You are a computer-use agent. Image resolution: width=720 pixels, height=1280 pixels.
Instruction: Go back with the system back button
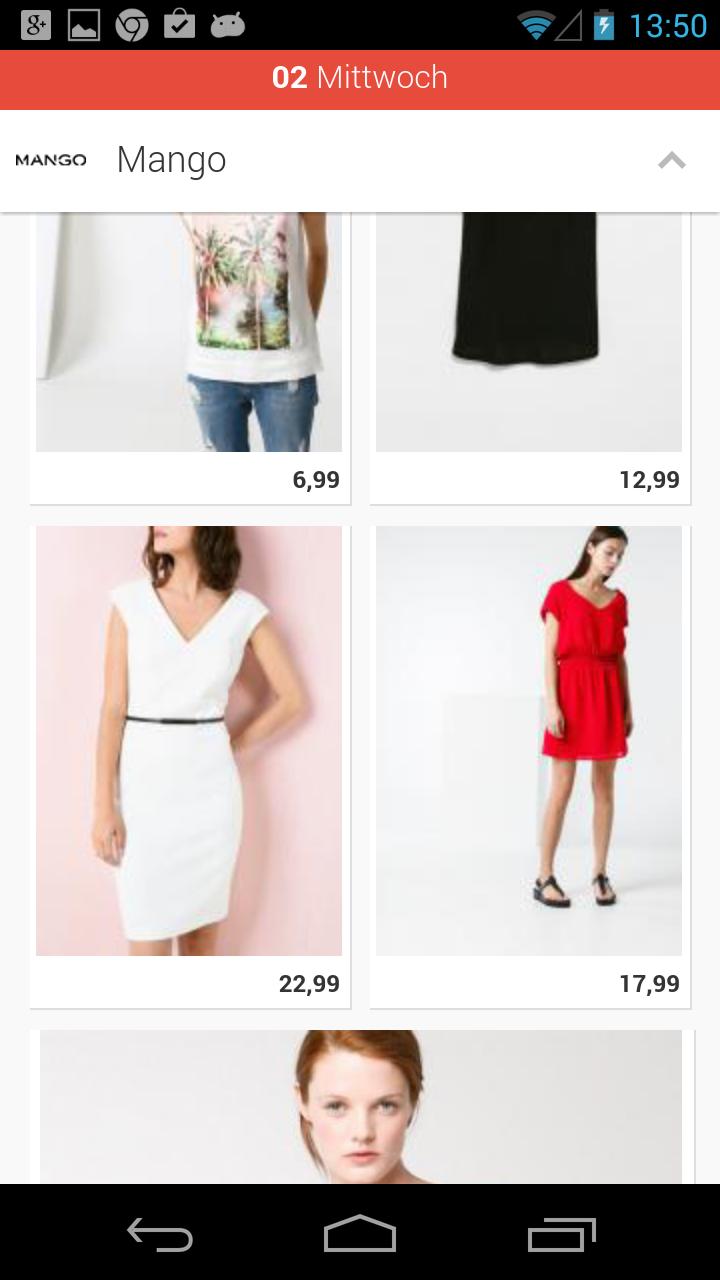[160, 1235]
